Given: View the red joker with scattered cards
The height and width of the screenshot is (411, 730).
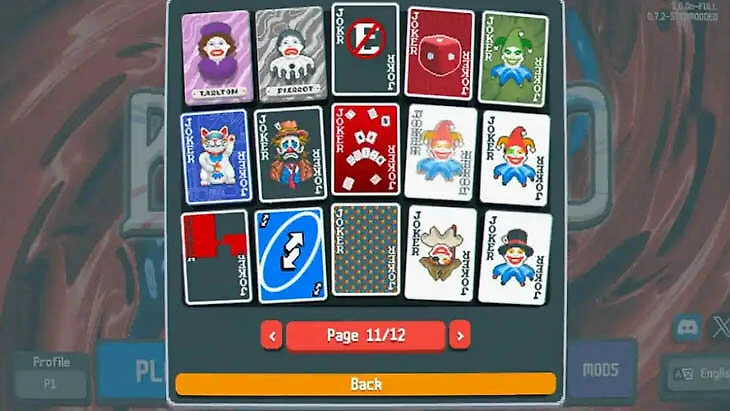Looking at the screenshot, I should [365, 150].
